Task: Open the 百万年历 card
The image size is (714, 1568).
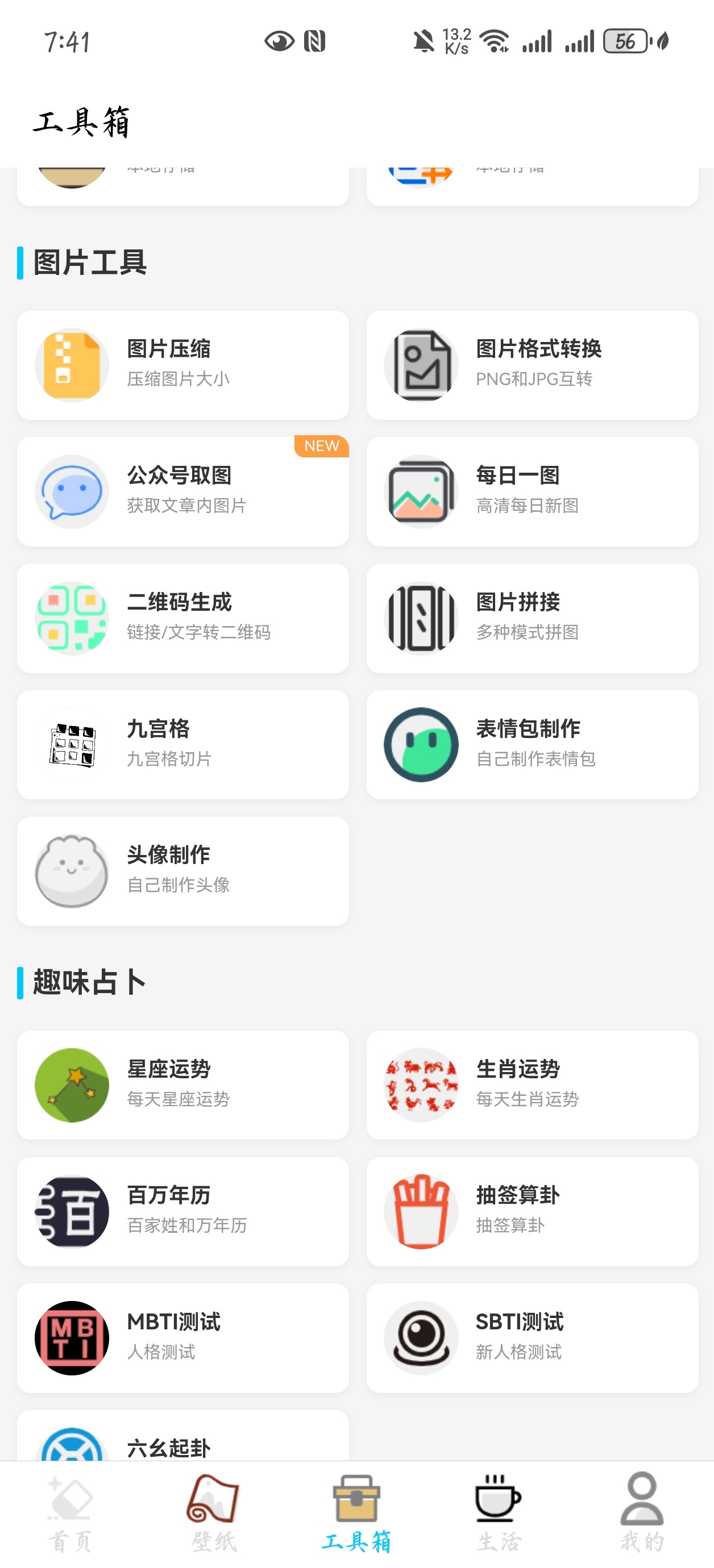Action: click(183, 1211)
